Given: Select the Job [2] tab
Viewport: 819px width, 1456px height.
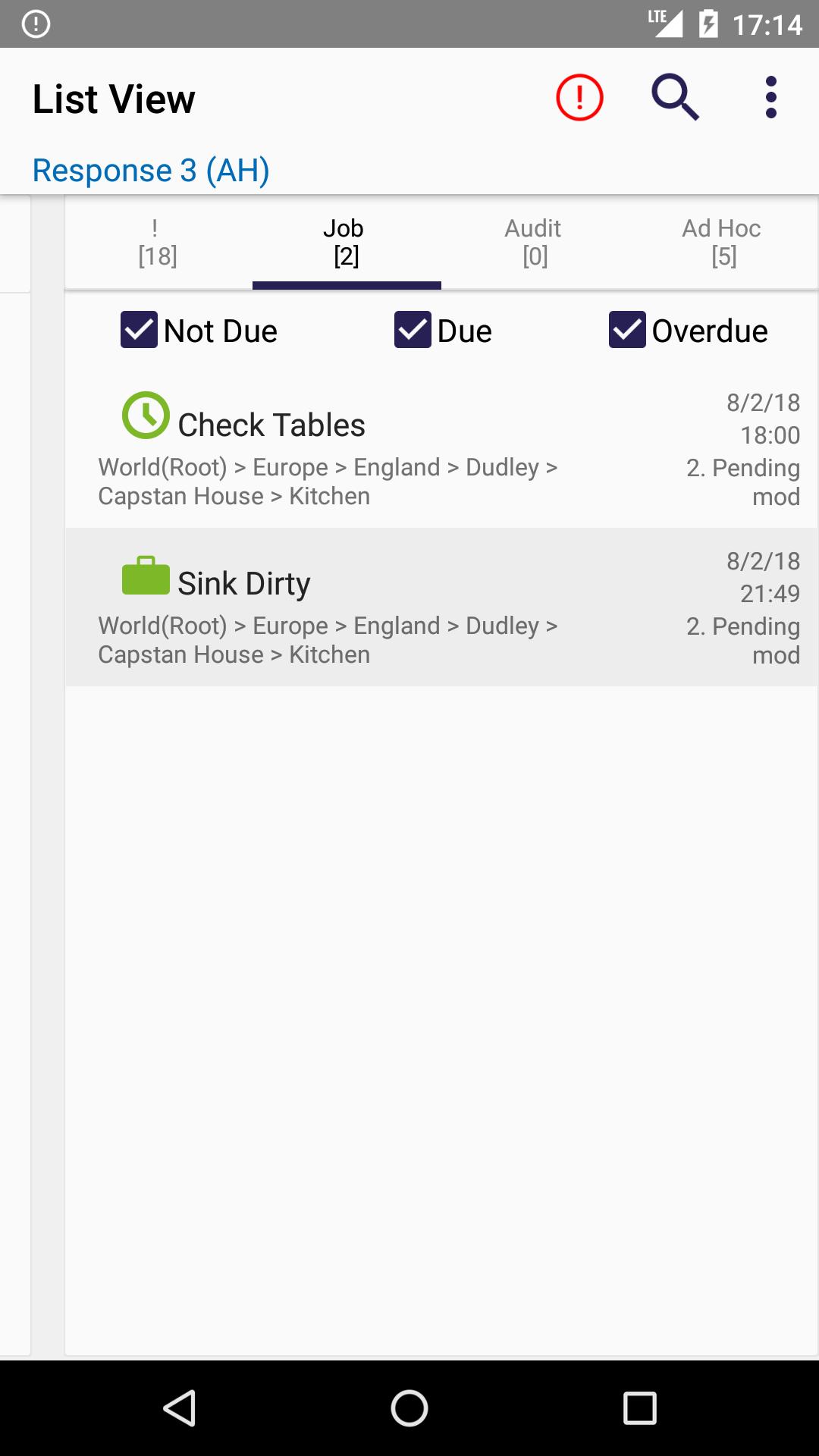Looking at the screenshot, I should (x=347, y=243).
